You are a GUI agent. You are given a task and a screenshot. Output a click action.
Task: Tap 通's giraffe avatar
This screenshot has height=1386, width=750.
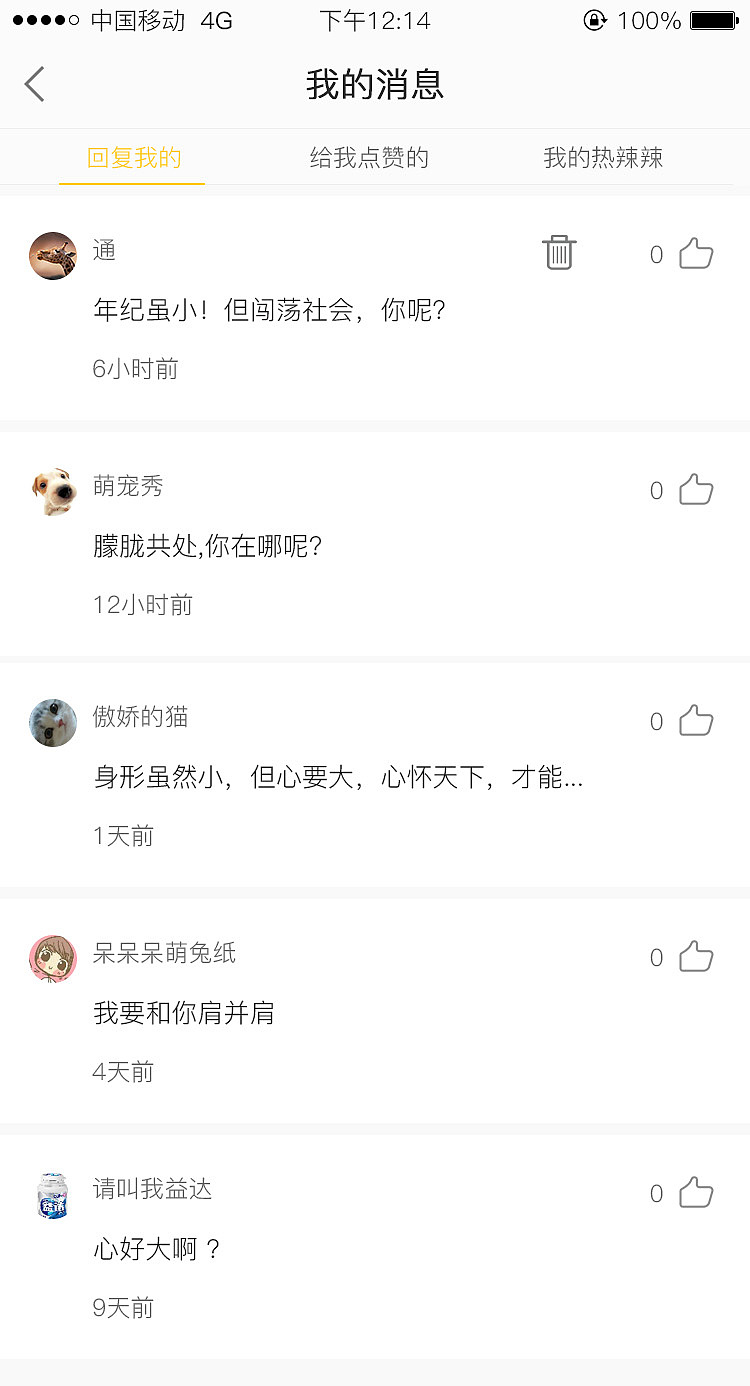[x=53, y=255]
